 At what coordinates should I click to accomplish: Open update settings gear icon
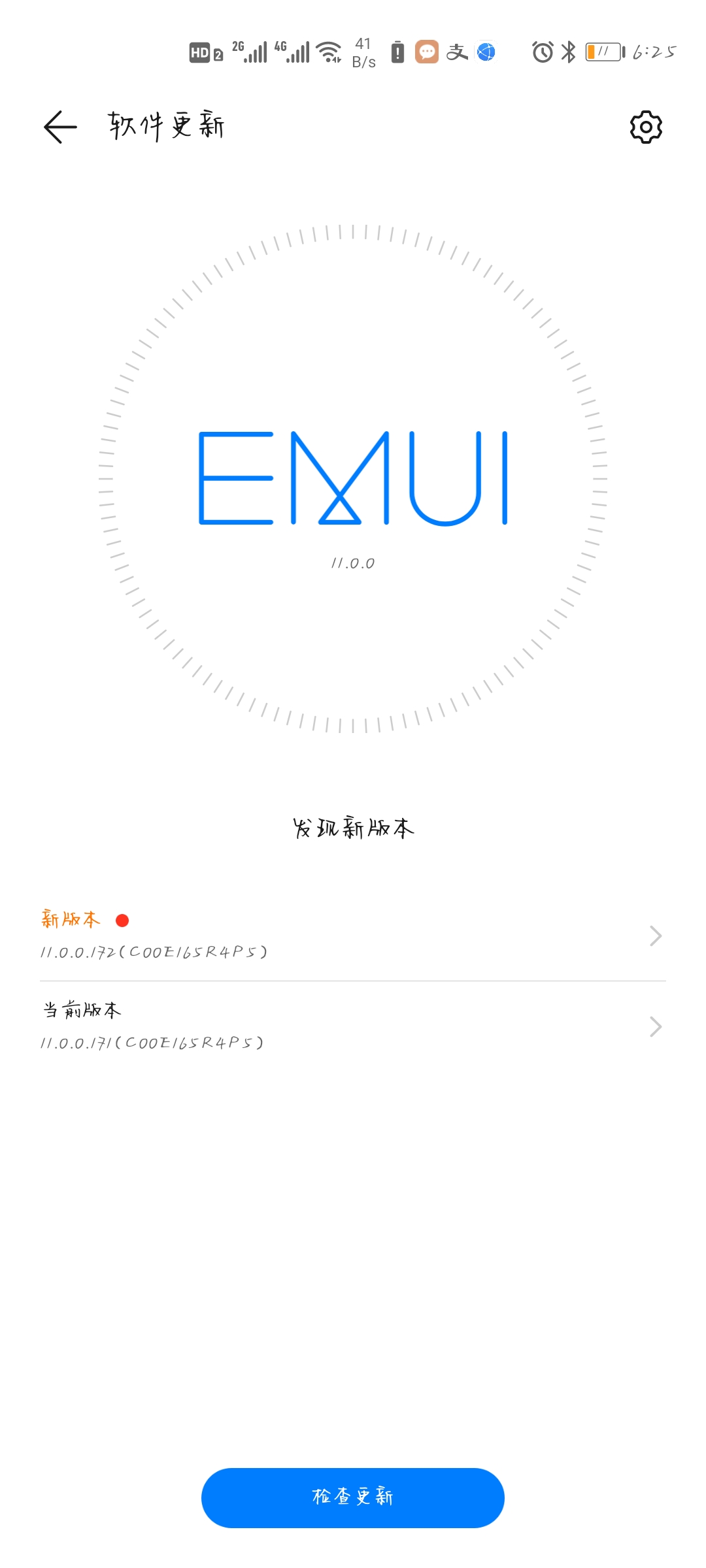click(x=645, y=127)
